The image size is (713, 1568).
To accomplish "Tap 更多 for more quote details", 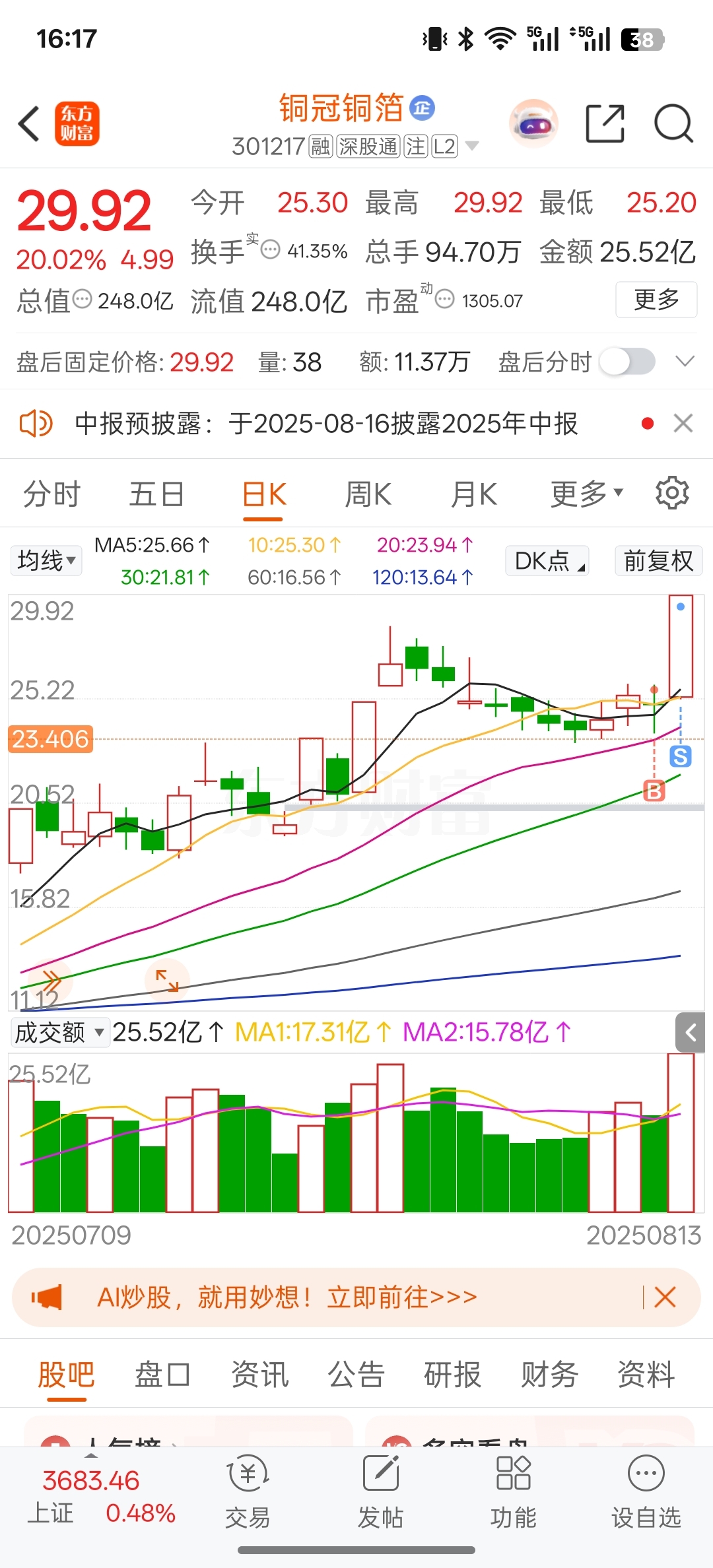I will (656, 300).
